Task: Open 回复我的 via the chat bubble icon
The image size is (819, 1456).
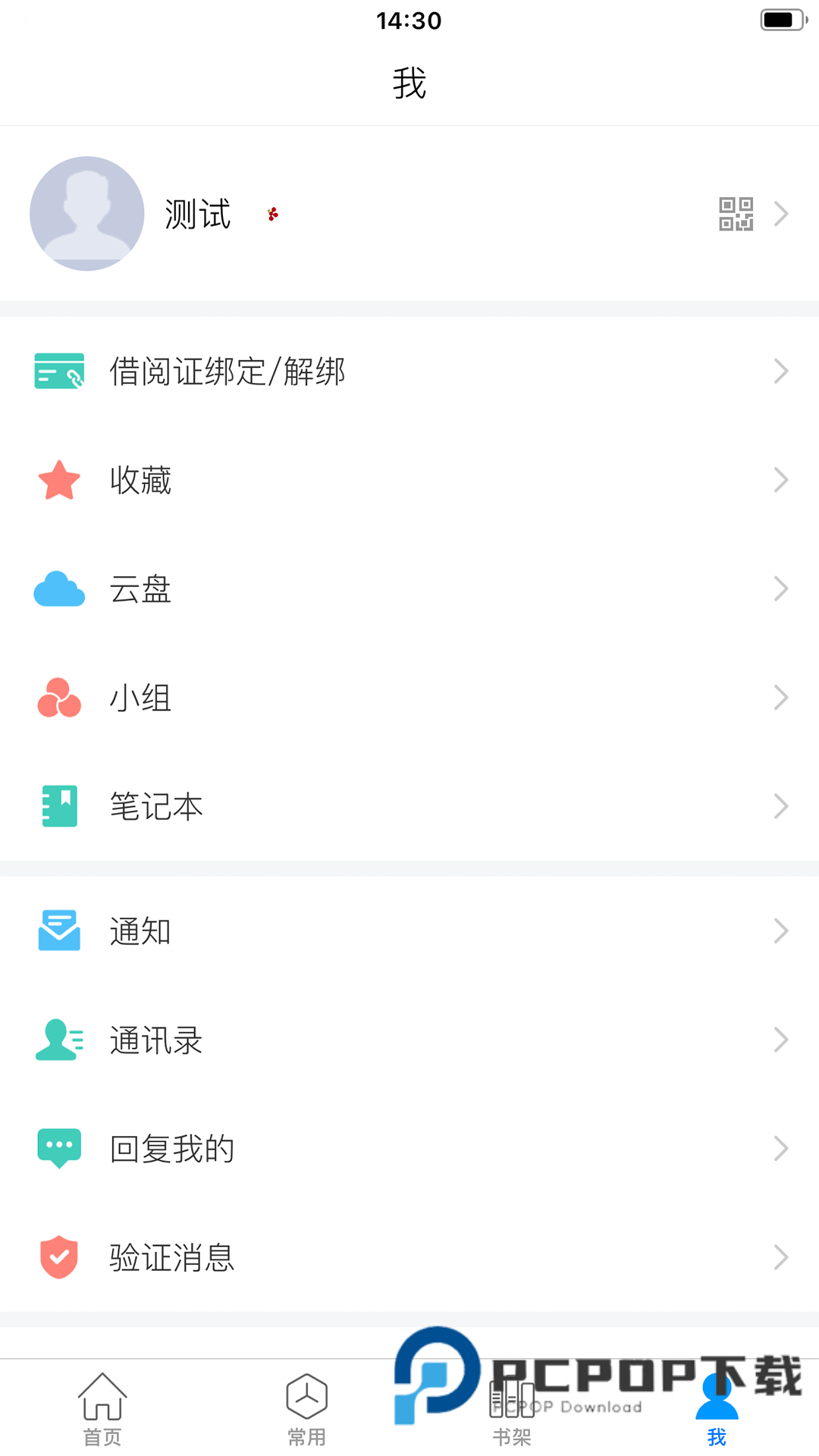Action: 58,1148
